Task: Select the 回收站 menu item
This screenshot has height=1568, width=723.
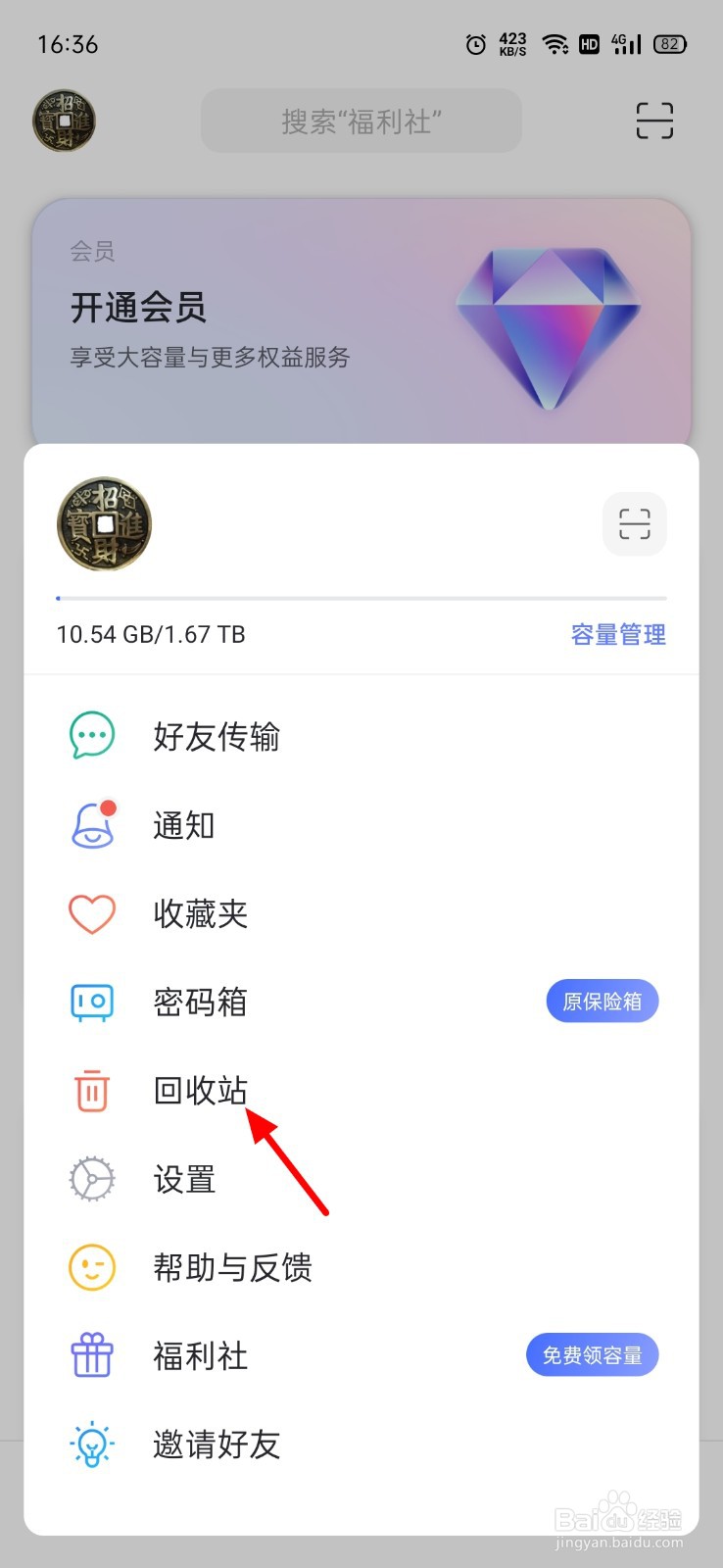Action: pos(200,1090)
